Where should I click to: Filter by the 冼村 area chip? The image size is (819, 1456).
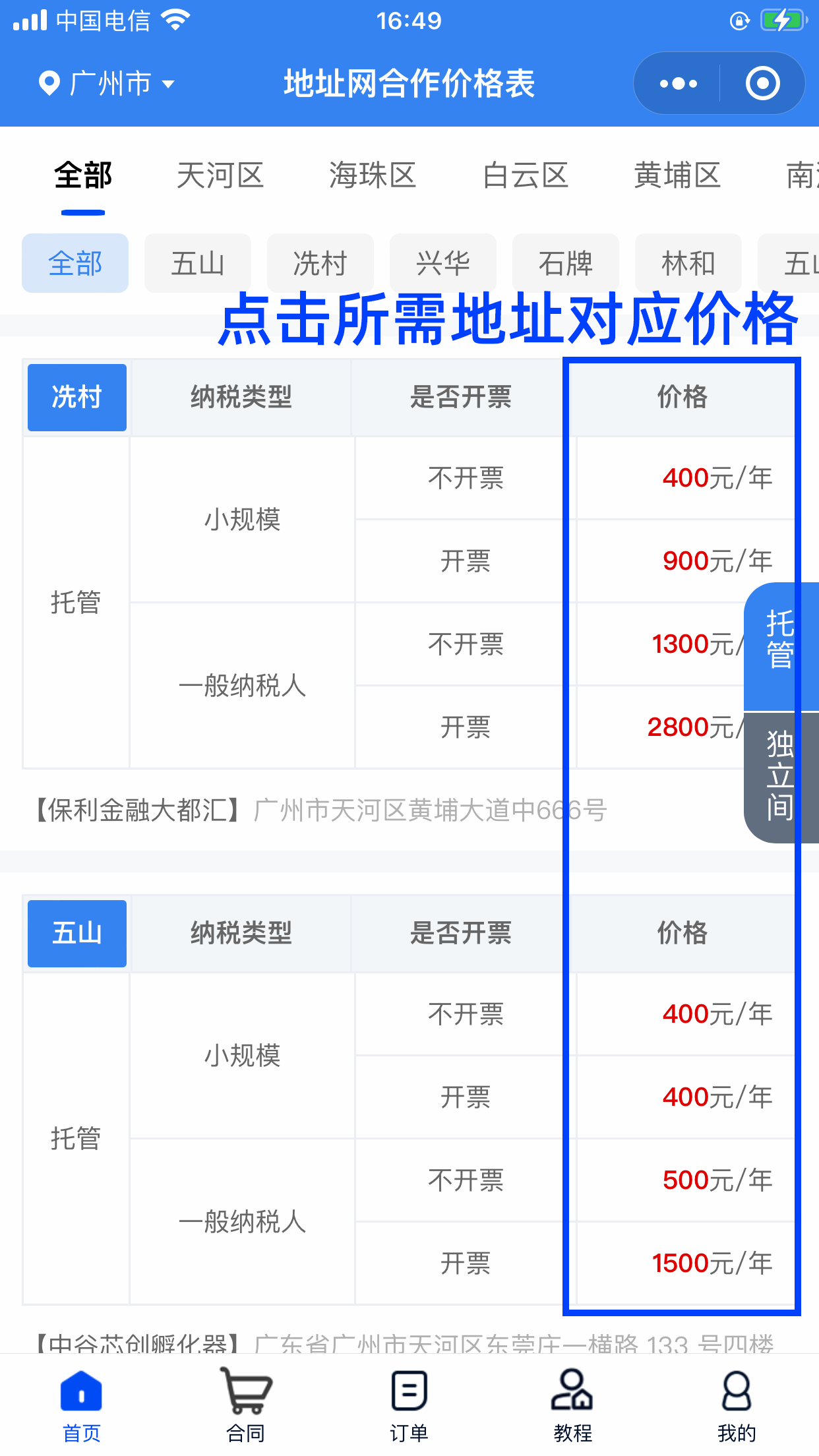point(320,264)
